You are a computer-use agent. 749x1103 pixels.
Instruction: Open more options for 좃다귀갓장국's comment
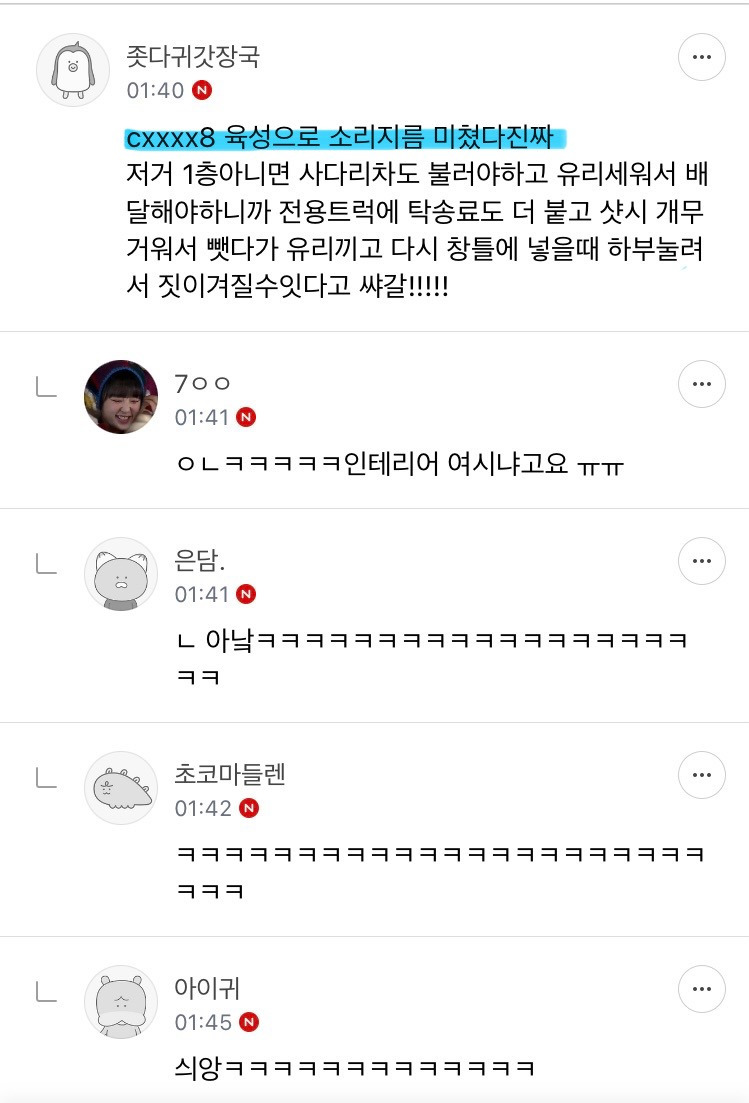702,59
